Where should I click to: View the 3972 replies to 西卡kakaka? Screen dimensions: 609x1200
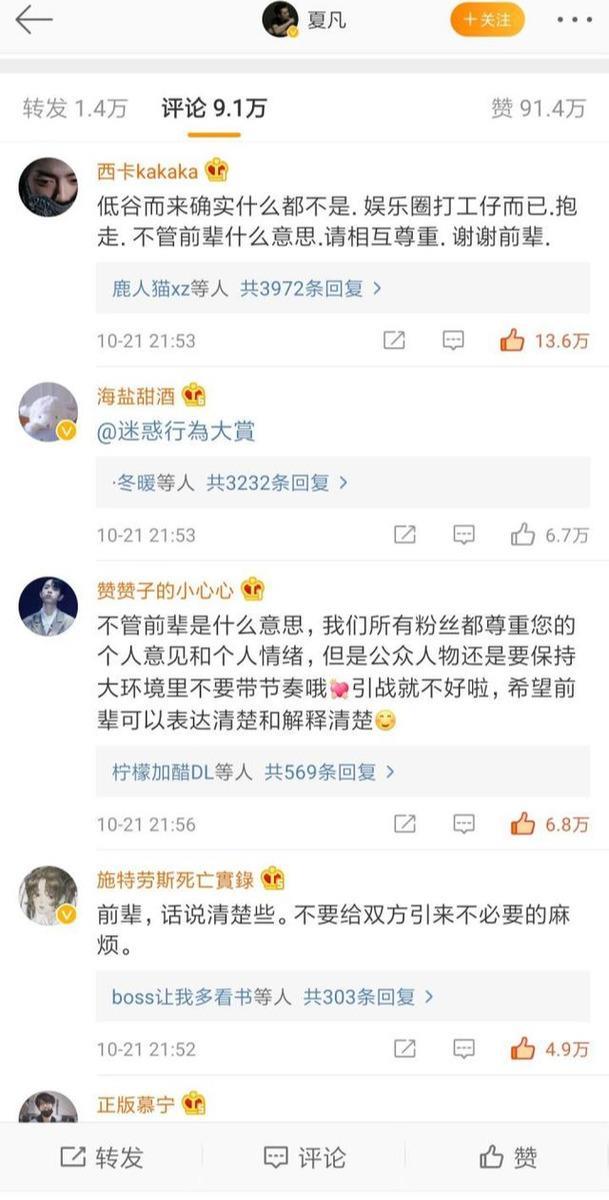247,289
